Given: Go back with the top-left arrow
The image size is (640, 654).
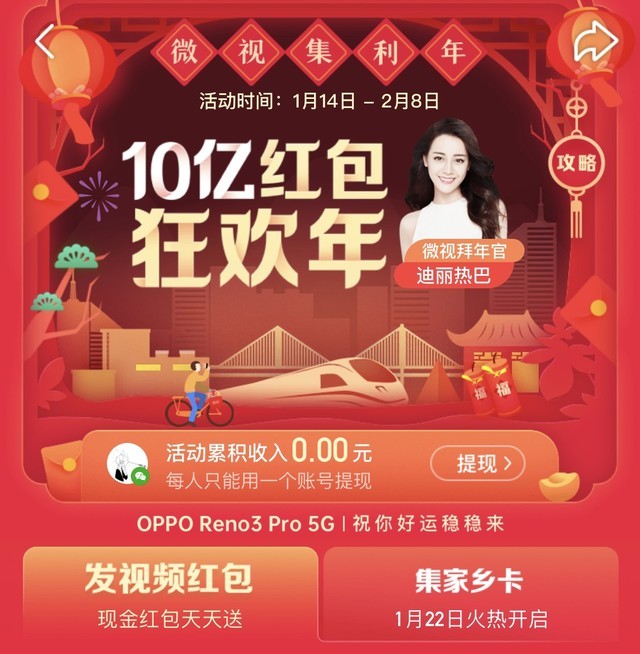Looking at the screenshot, I should tap(45, 40).
